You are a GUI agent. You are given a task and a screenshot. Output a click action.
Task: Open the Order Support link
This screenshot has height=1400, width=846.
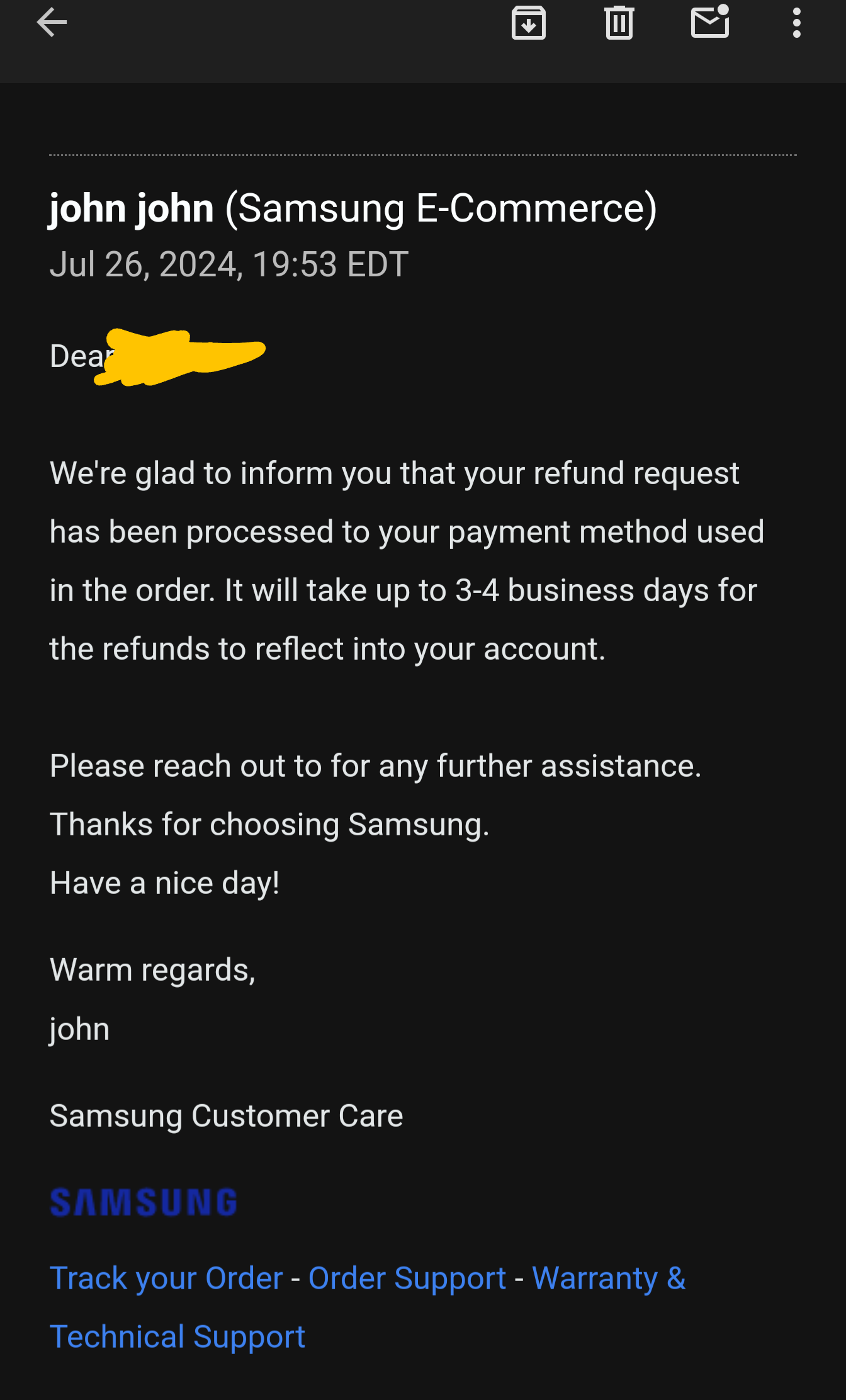407,1279
